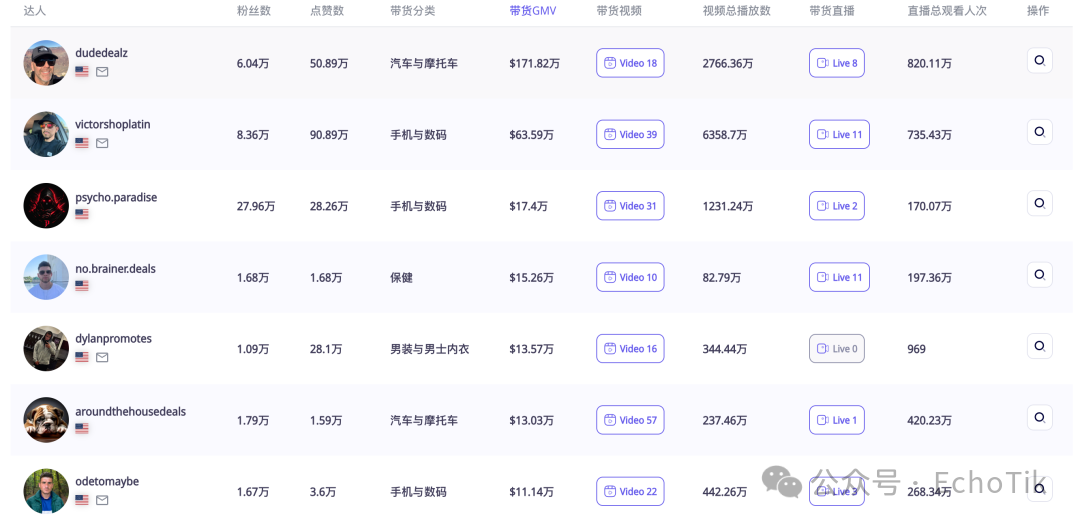Tap the action icon in dudedealz row
Screen dimensions: 1080x525
1039,61
